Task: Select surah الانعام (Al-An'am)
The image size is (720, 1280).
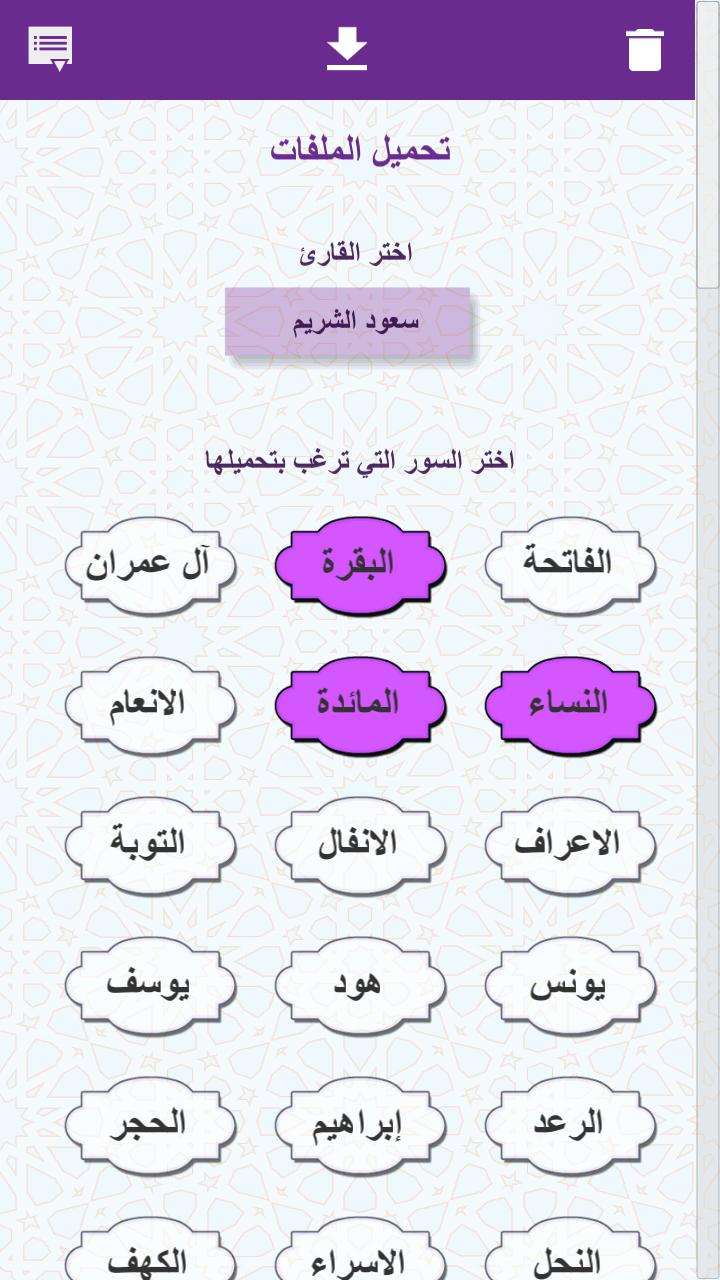Action: 149,703
